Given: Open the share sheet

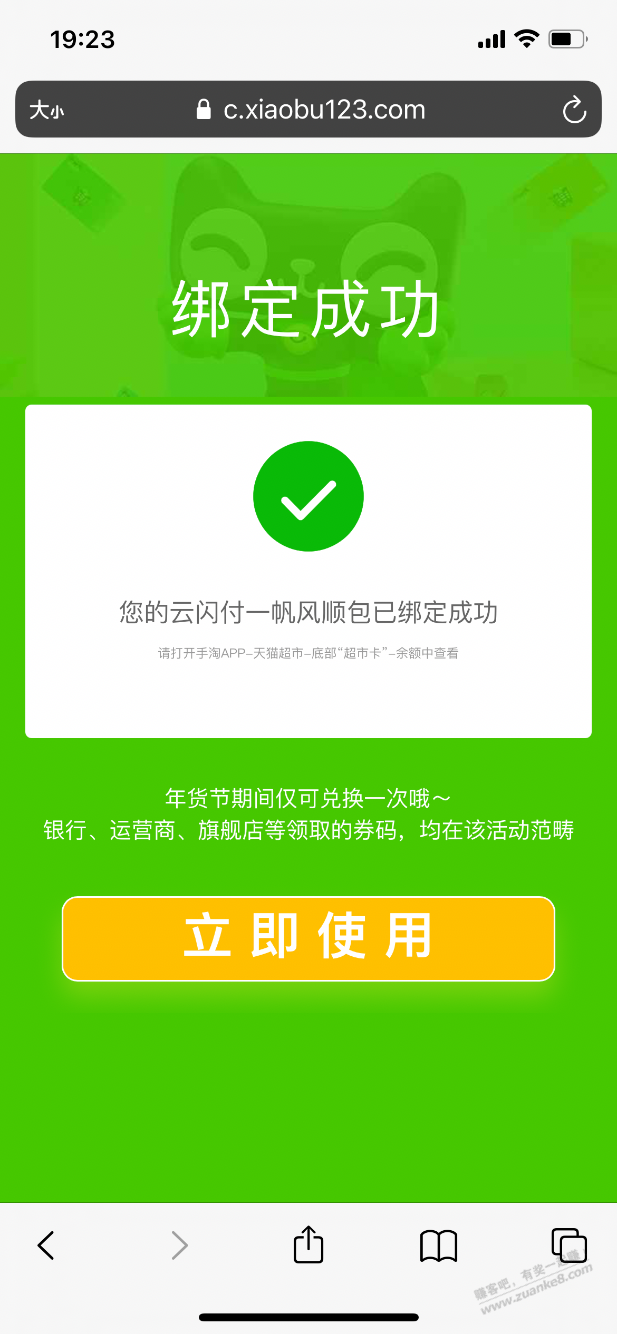Looking at the screenshot, I should [x=309, y=1245].
